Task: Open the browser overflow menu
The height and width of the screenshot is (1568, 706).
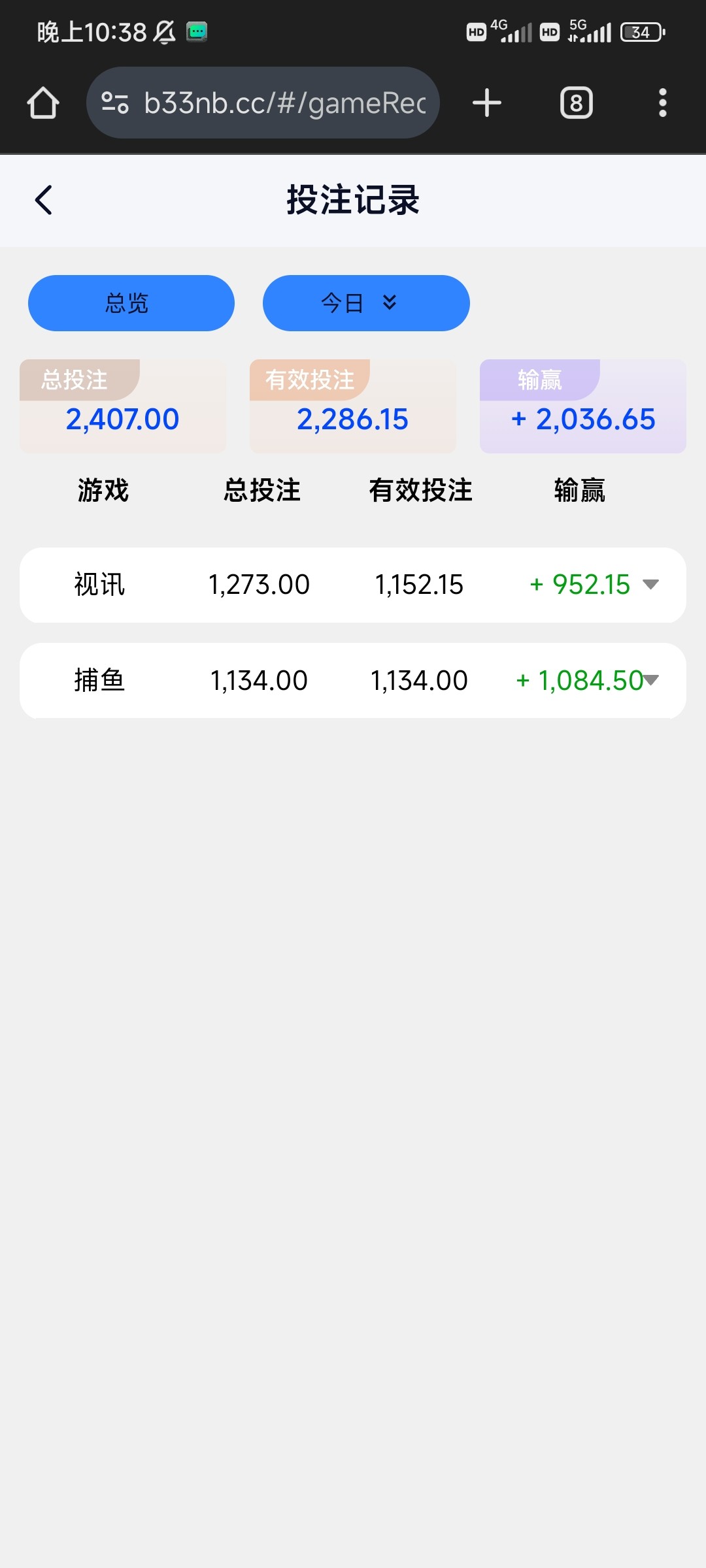Action: click(x=662, y=103)
